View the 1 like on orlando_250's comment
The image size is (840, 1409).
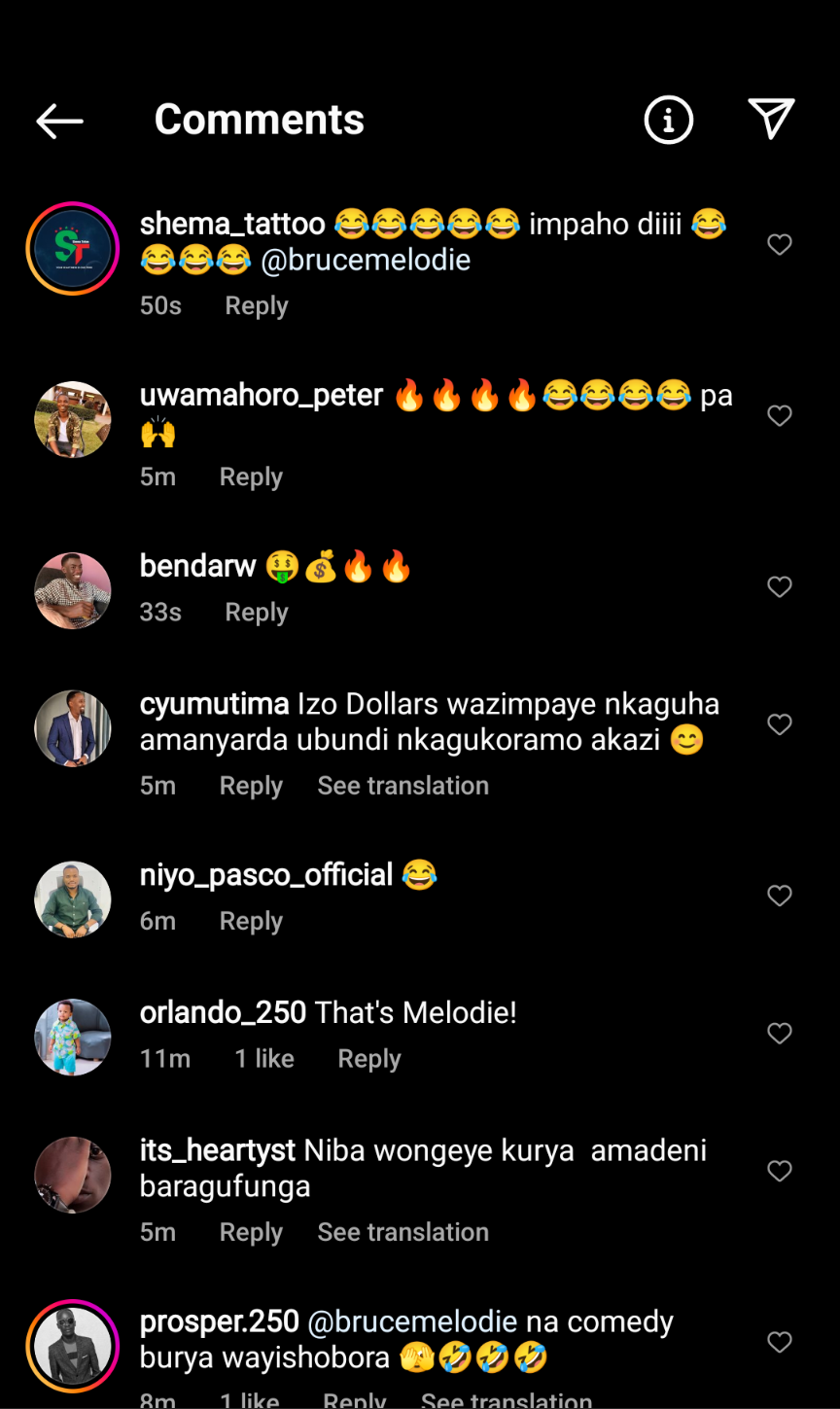(264, 1059)
